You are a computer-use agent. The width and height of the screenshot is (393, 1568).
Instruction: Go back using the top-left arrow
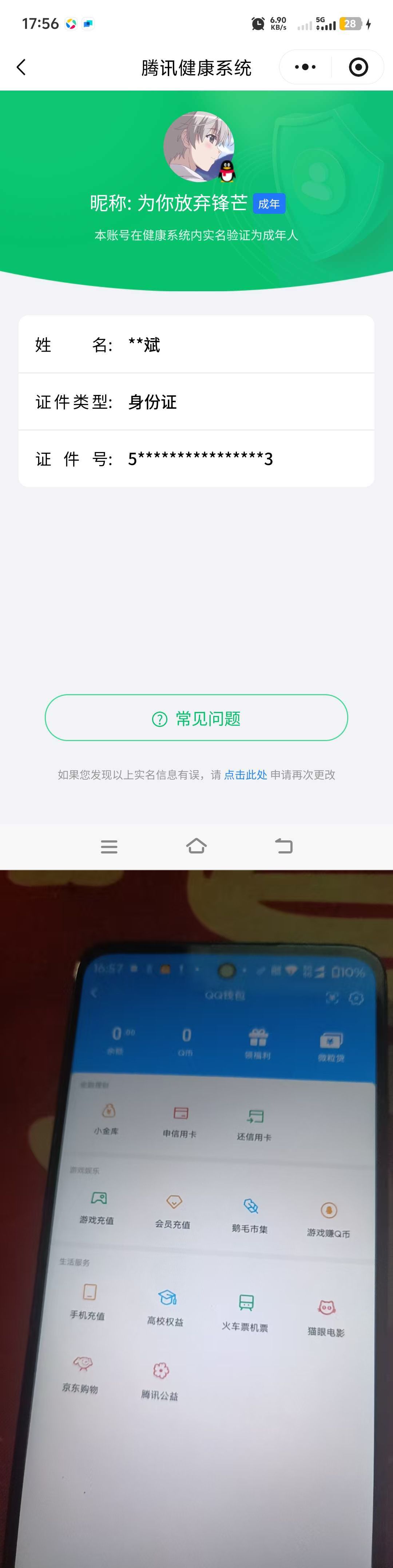click(x=22, y=67)
